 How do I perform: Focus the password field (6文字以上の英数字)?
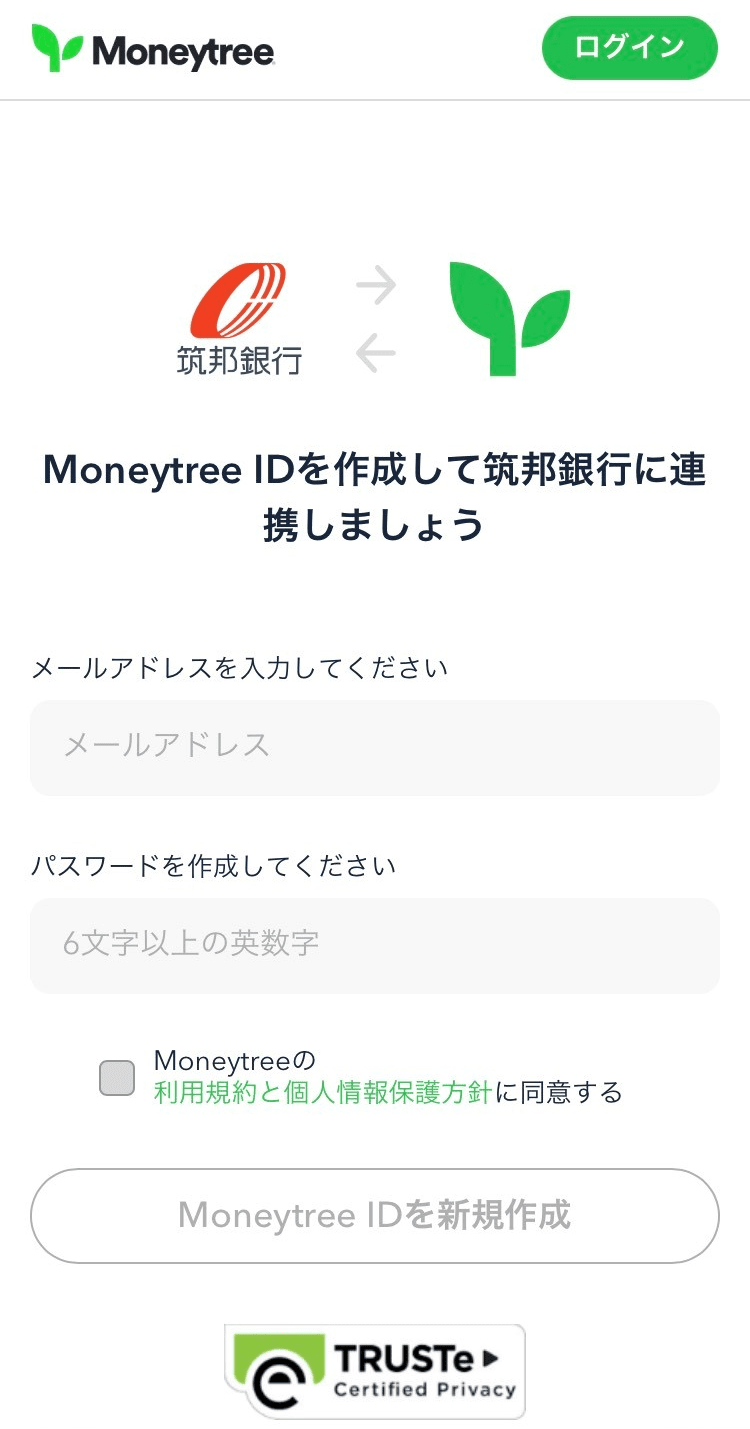click(375, 945)
